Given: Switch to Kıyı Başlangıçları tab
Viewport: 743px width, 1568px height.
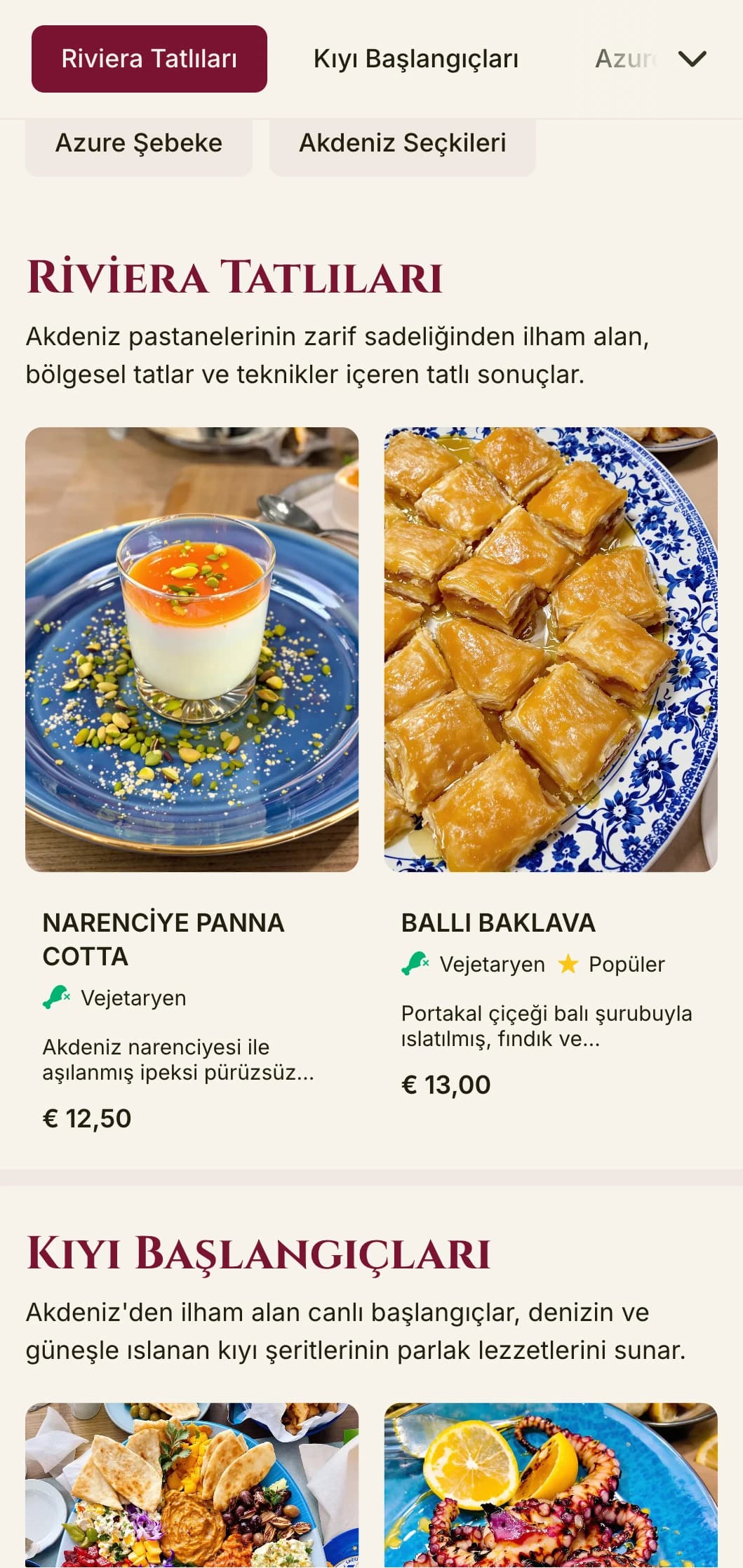Looking at the screenshot, I should (415, 59).
